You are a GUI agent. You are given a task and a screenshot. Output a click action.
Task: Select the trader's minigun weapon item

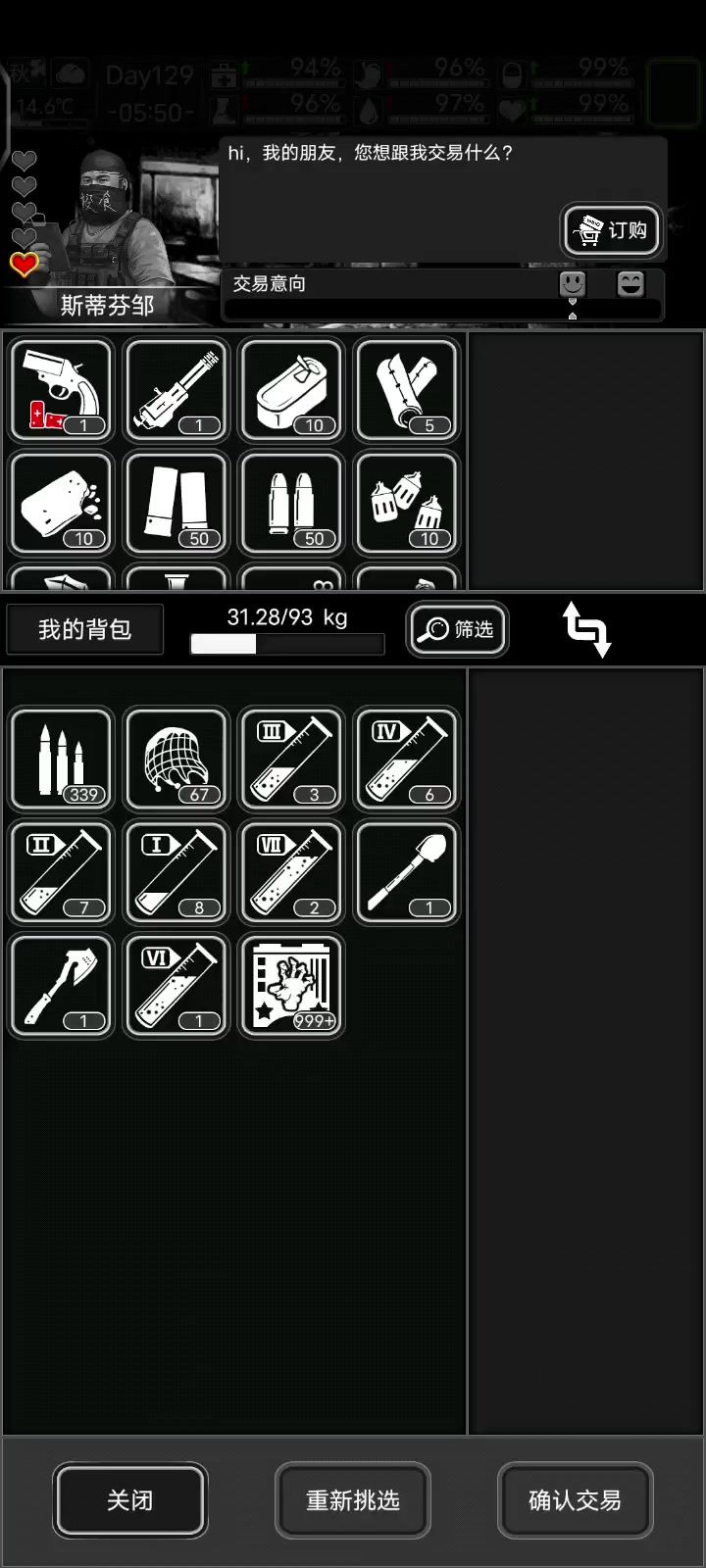coord(176,390)
